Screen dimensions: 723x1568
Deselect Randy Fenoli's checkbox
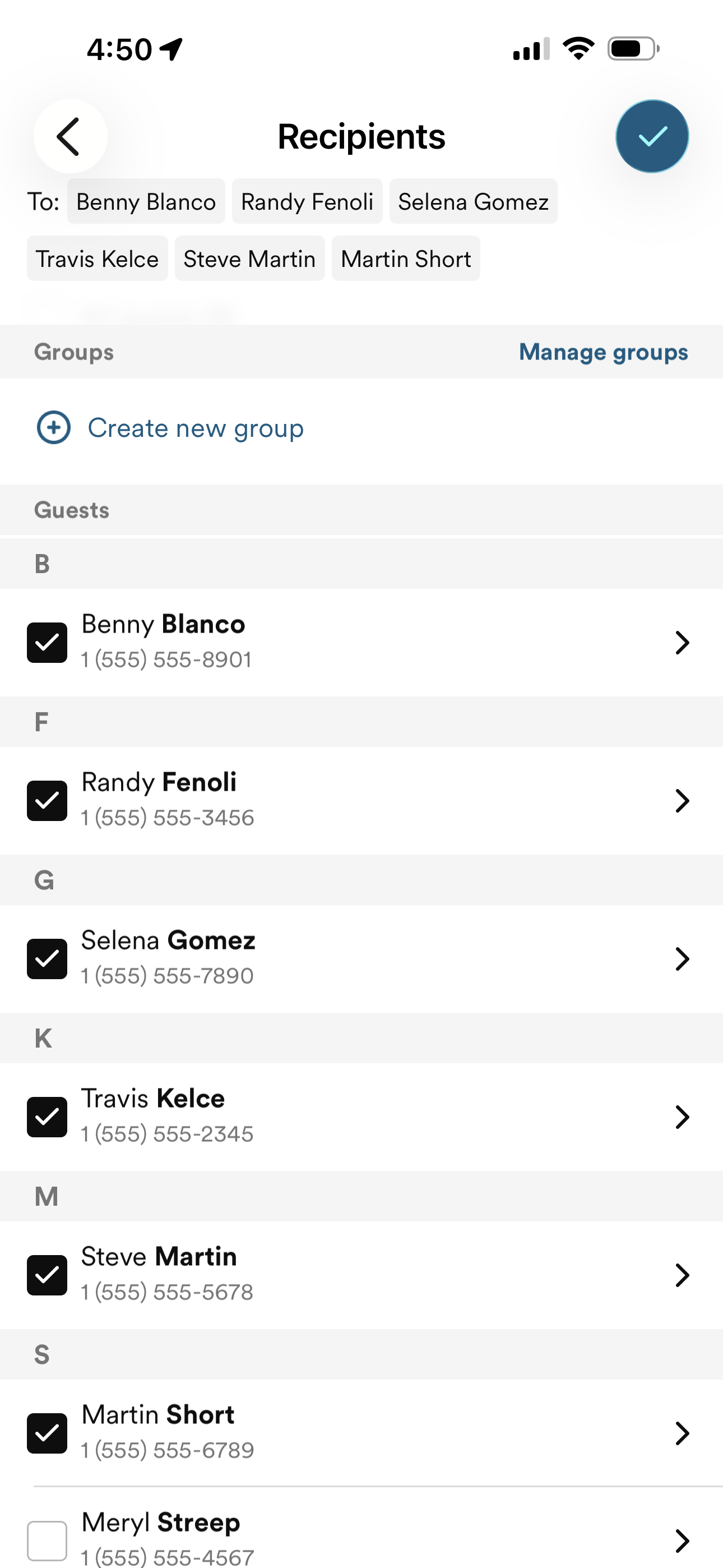tap(47, 801)
